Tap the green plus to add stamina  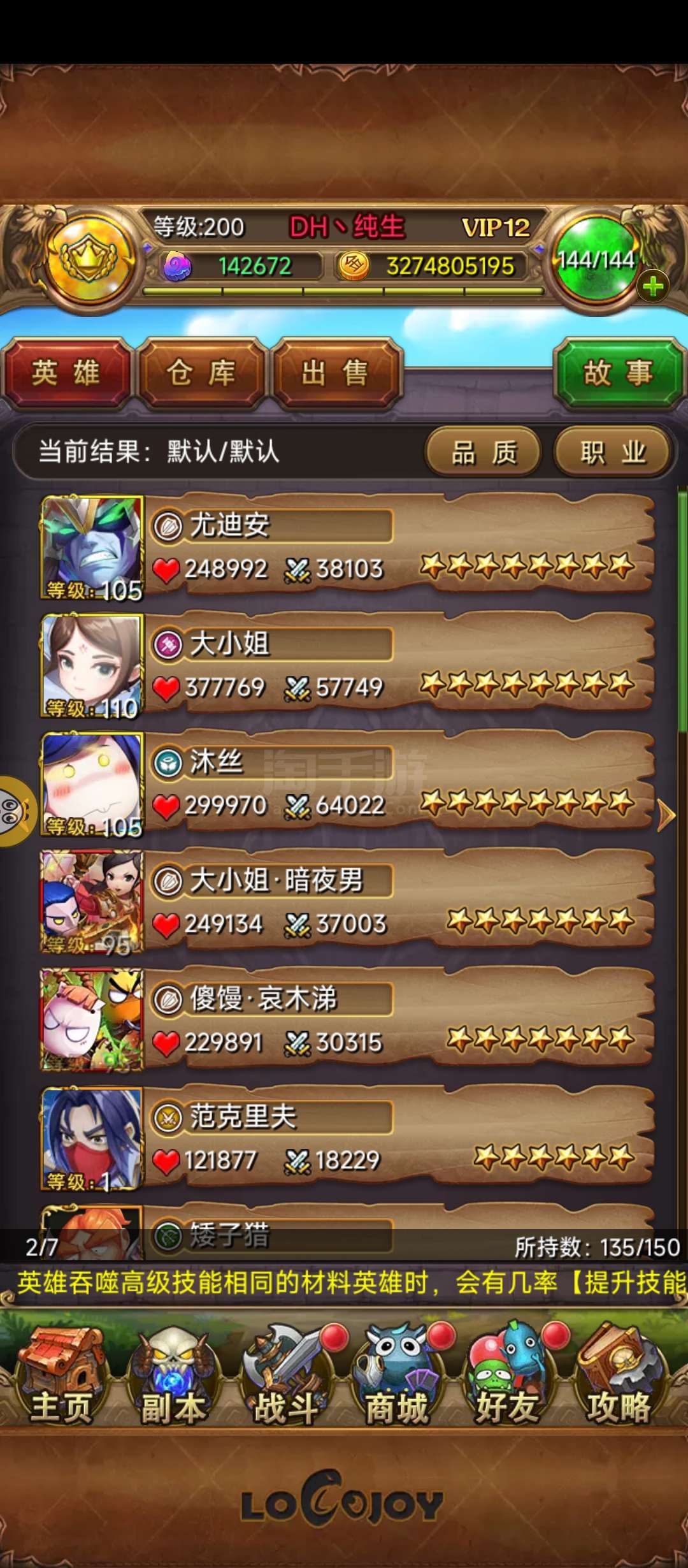point(652,287)
